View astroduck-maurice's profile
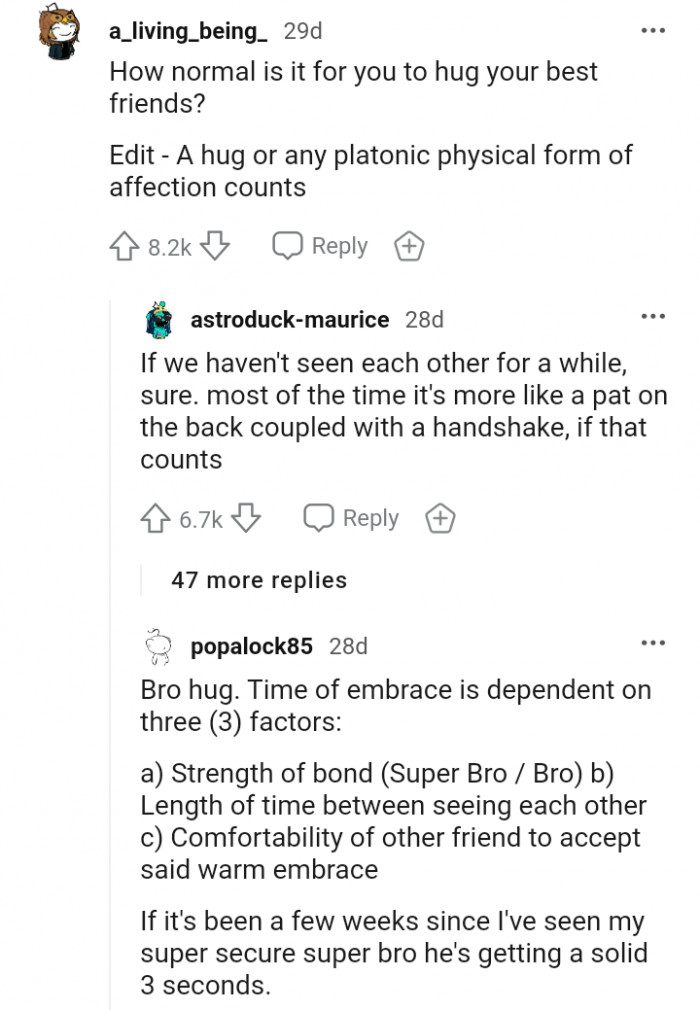Screen dimensions: 700x1010 coord(289,319)
